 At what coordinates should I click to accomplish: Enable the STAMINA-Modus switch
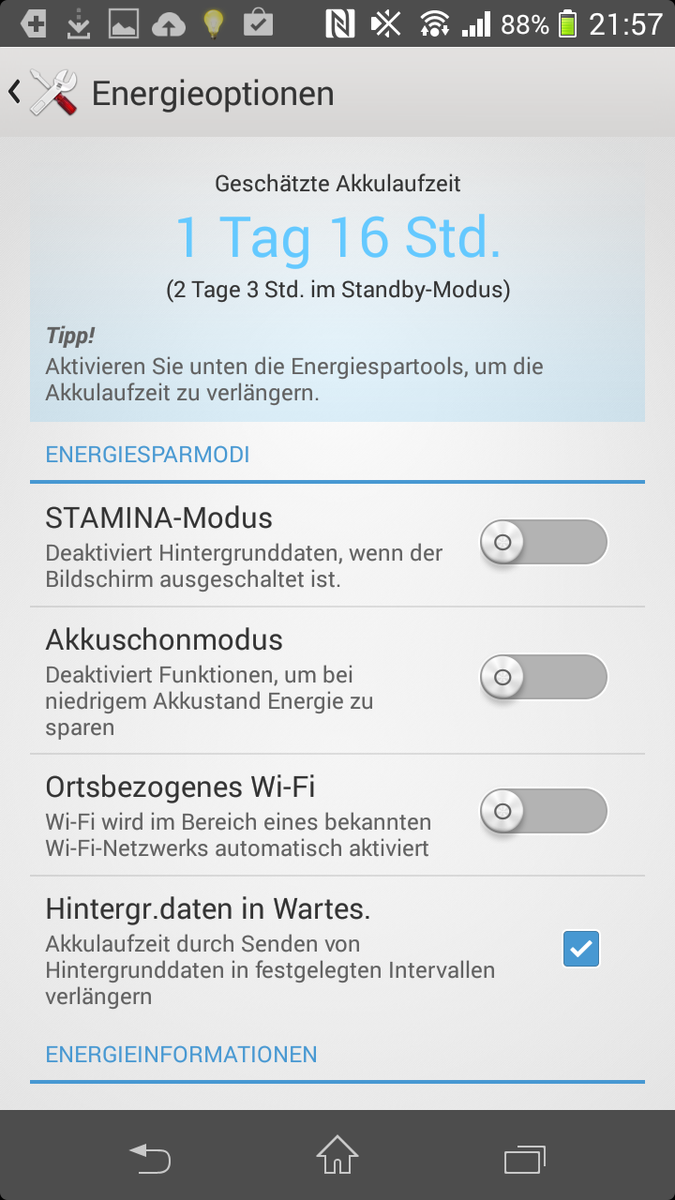pyautogui.click(x=543, y=543)
